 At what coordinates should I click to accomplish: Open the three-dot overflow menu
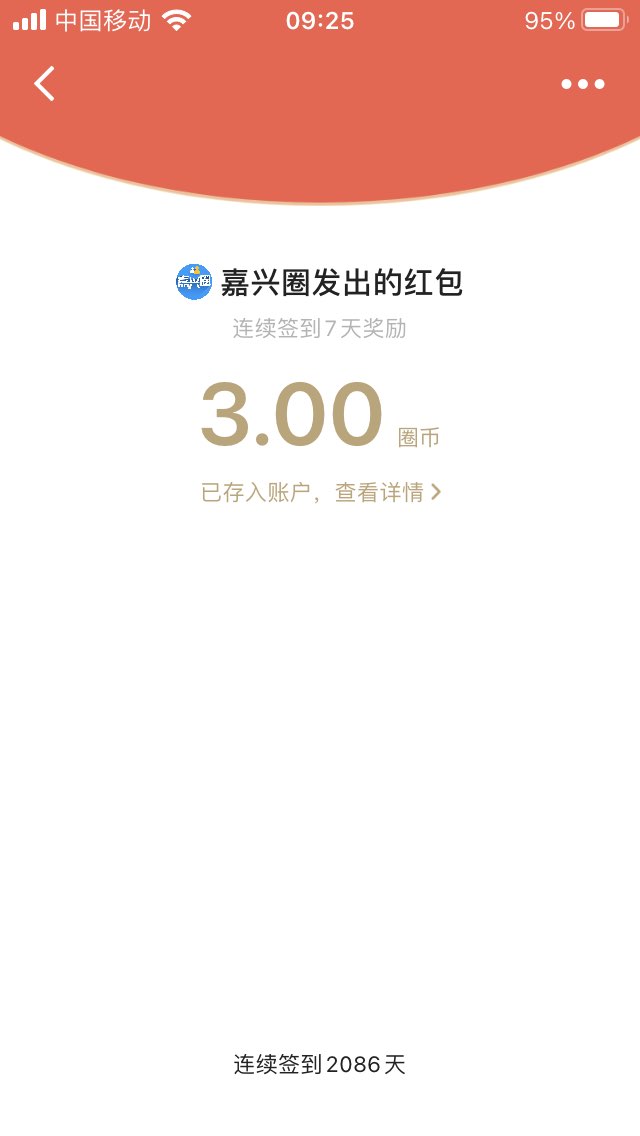point(583,84)
